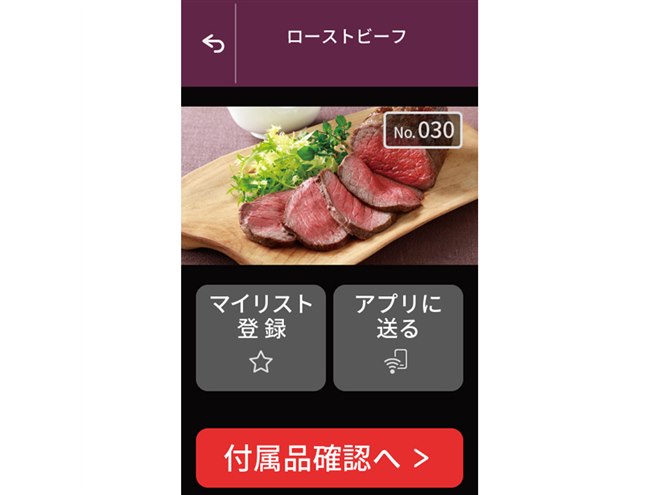Proceed to accessory check (付属品確認へ)

[x=329, y=458]
